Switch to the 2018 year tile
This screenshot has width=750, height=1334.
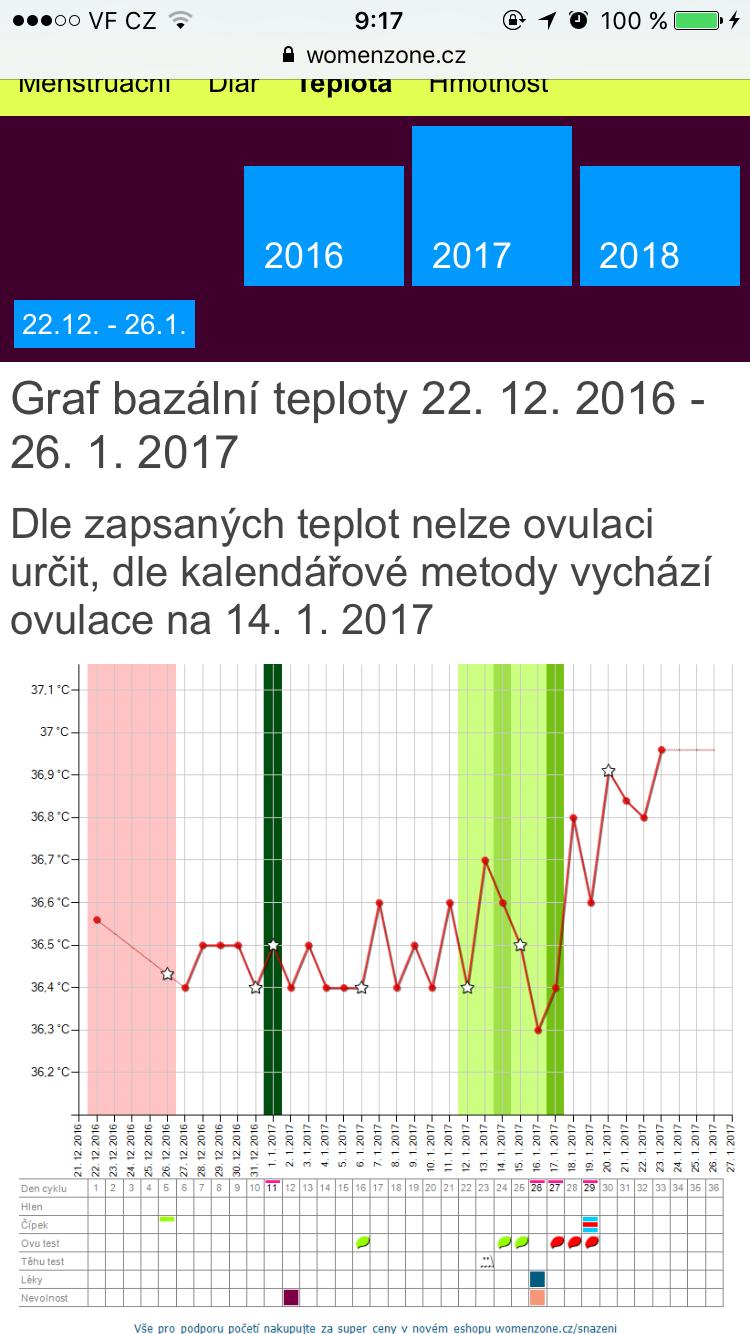[659, 226]
